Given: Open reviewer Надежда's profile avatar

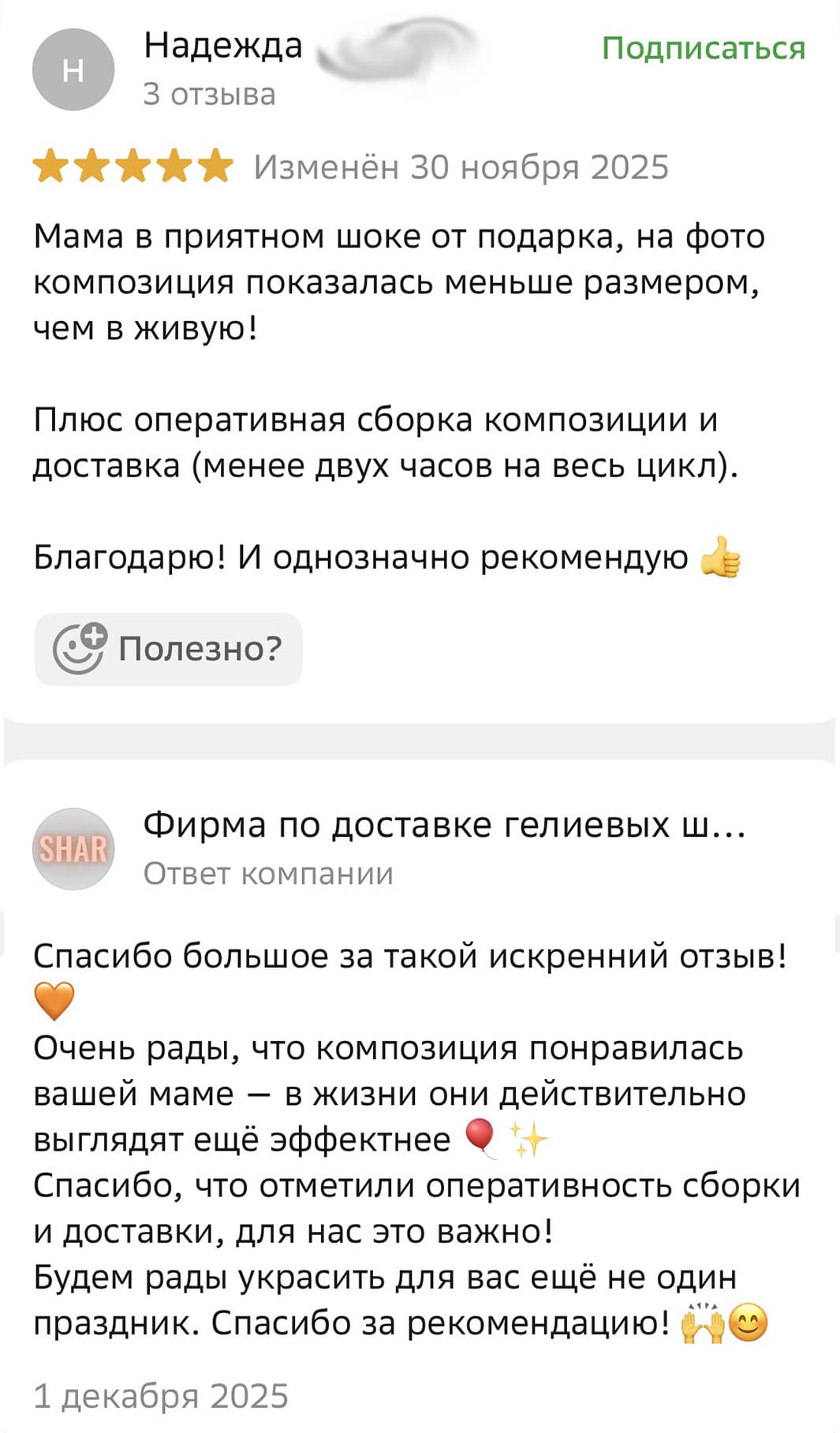Looking at the screenshot, I should (73, 70).
